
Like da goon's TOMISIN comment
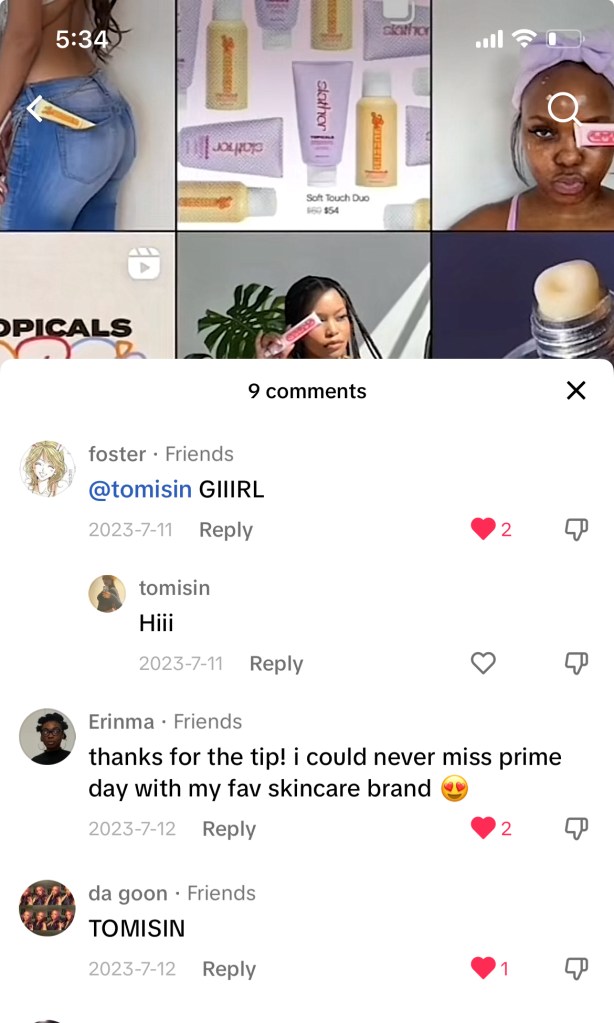click(483, 968)
